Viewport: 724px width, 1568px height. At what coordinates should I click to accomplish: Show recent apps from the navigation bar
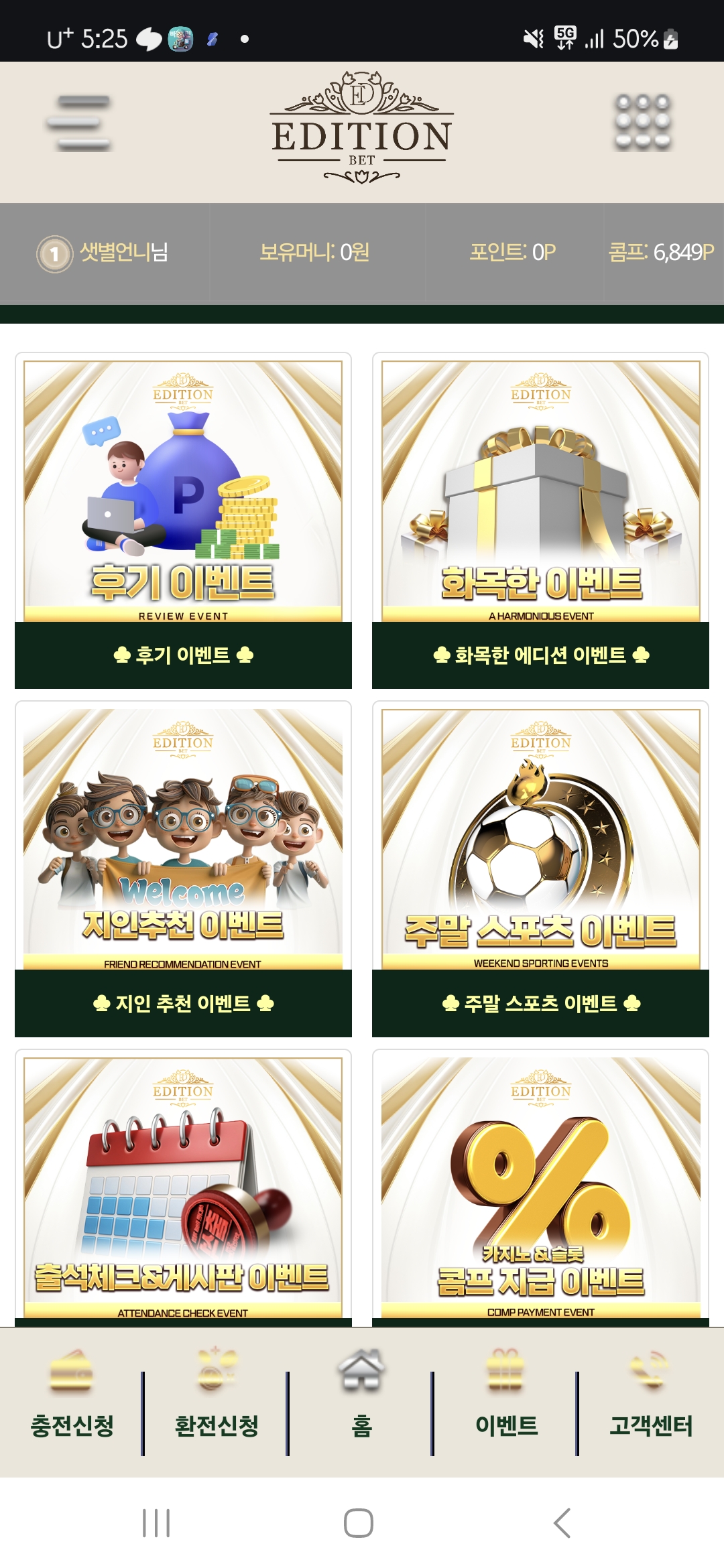tap(156, 1523)
